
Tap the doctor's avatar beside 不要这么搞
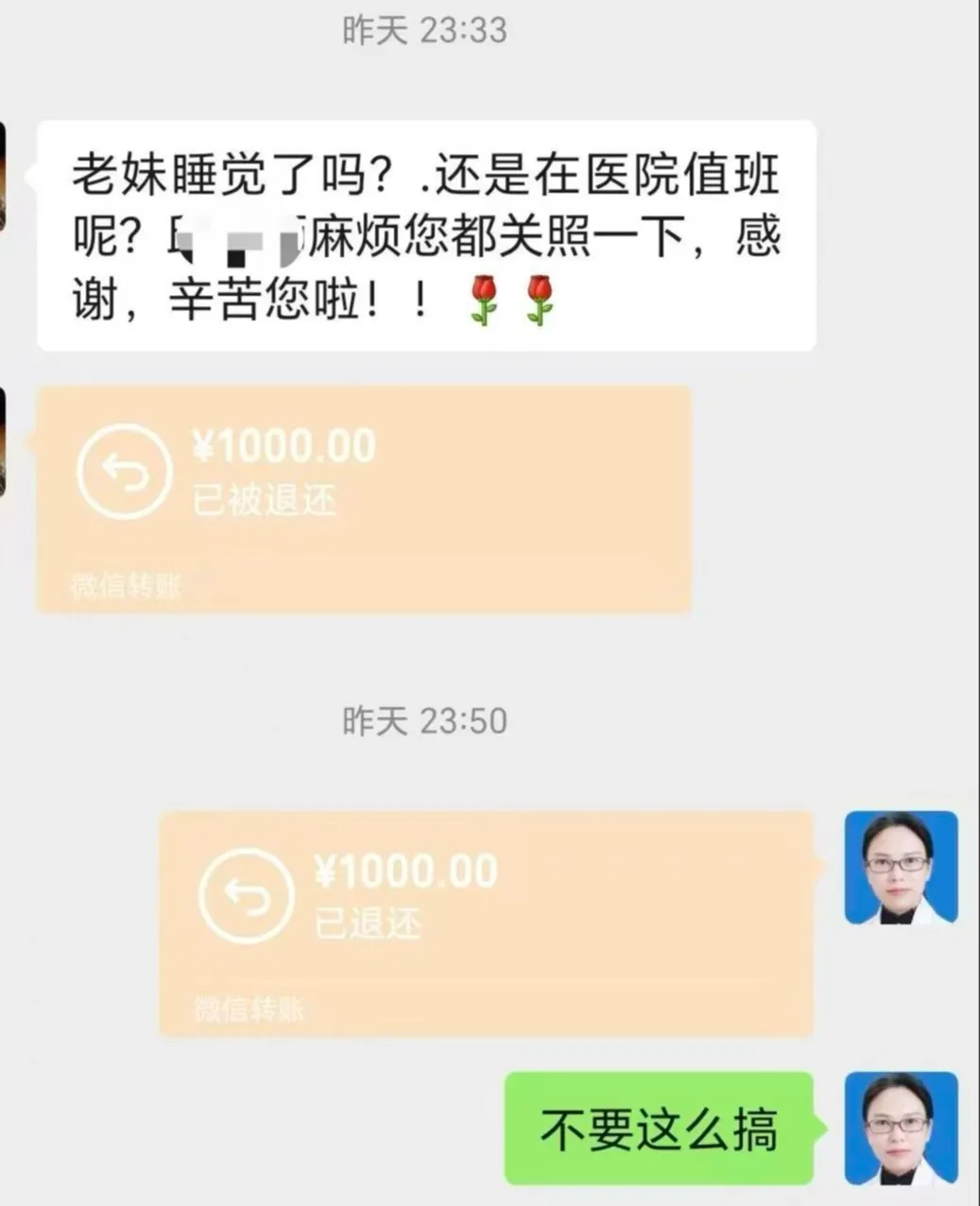[x=902, y=1127]
